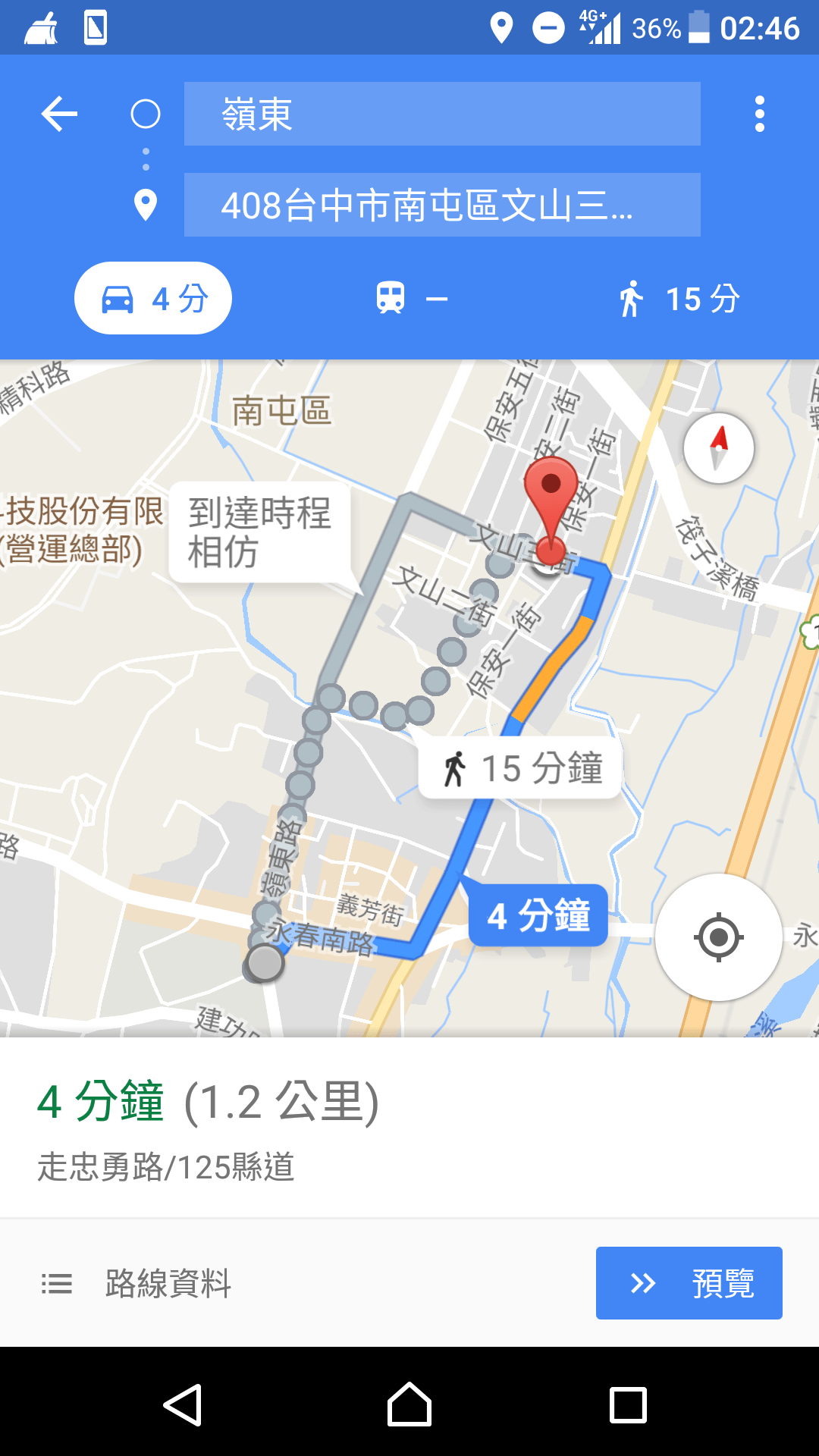Select the 4 分鐘 driving route label
Viewport: 819px width, 1456px height.
[538, 915]
